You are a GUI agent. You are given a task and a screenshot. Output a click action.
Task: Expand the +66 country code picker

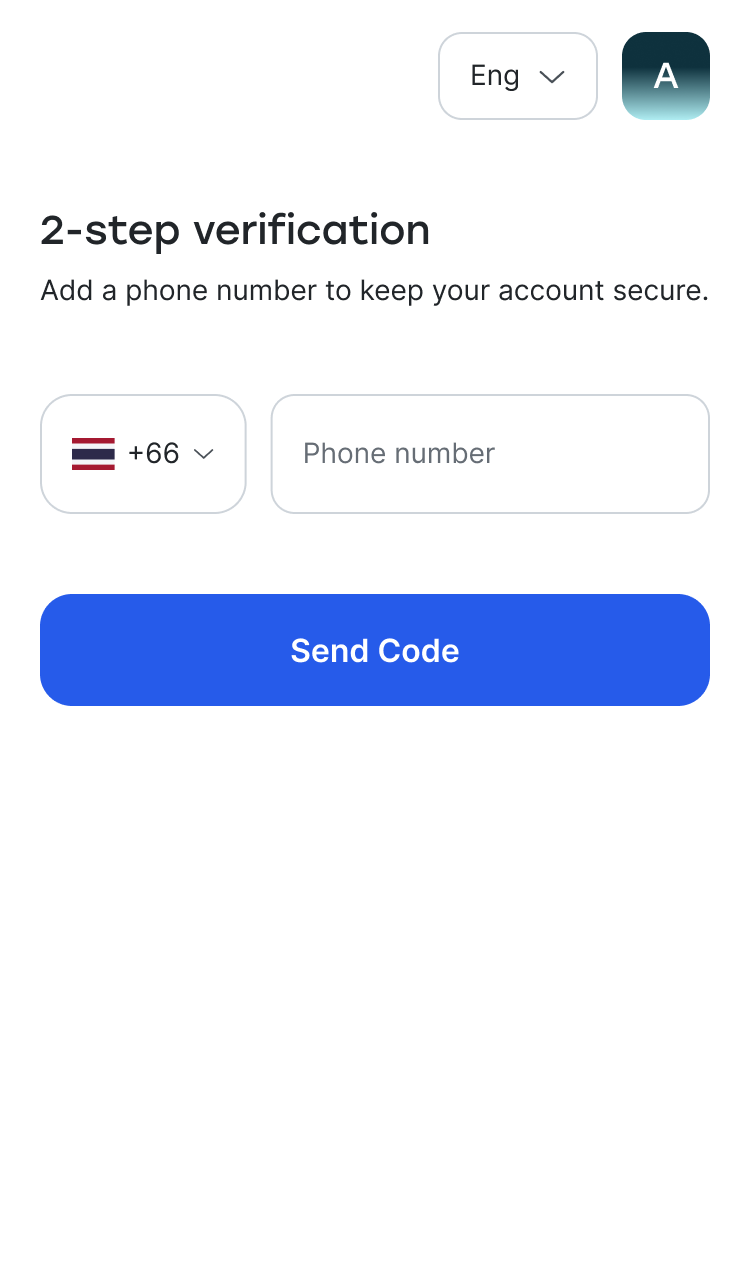[x=143, y=454]
